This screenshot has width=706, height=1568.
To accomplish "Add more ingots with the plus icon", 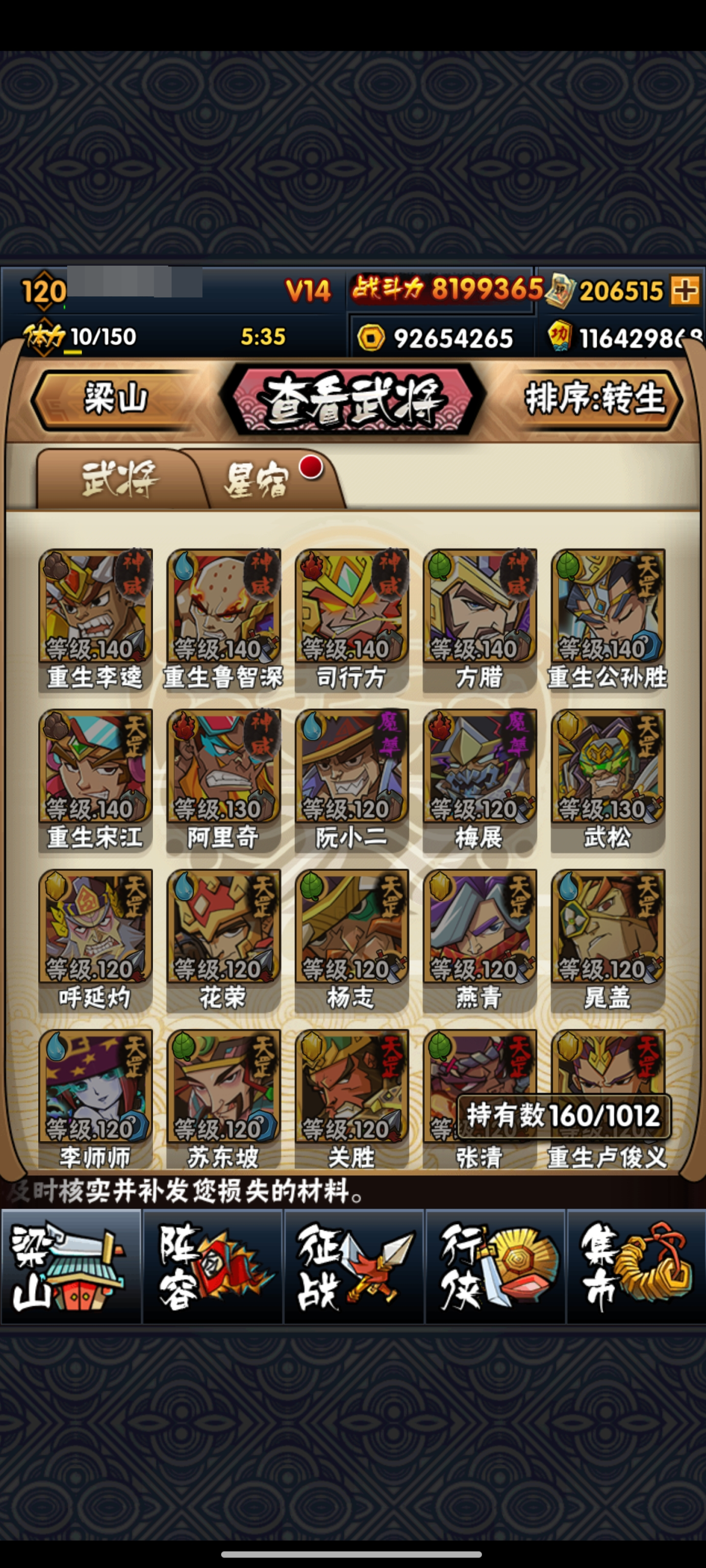I will coord(685,290).
